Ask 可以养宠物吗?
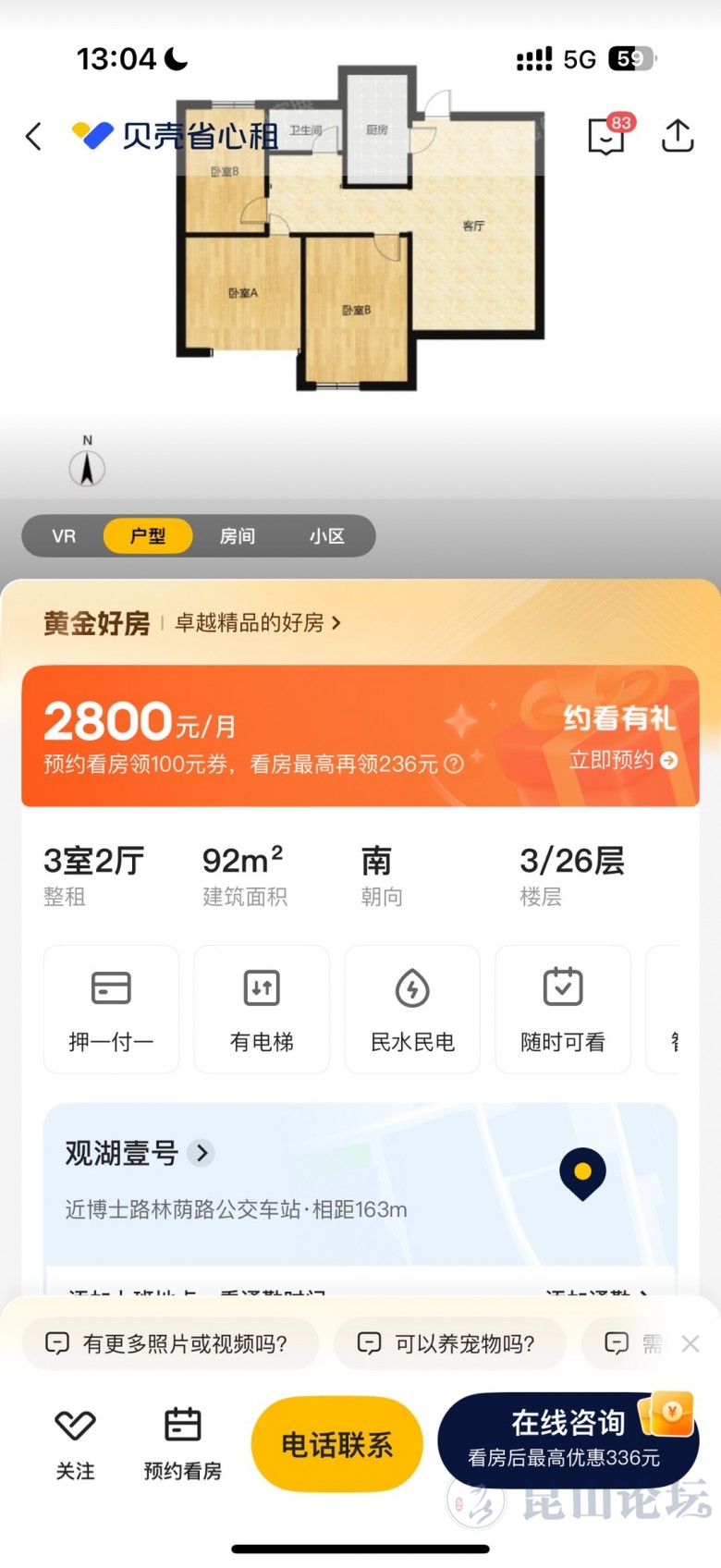 point(450,1343)
